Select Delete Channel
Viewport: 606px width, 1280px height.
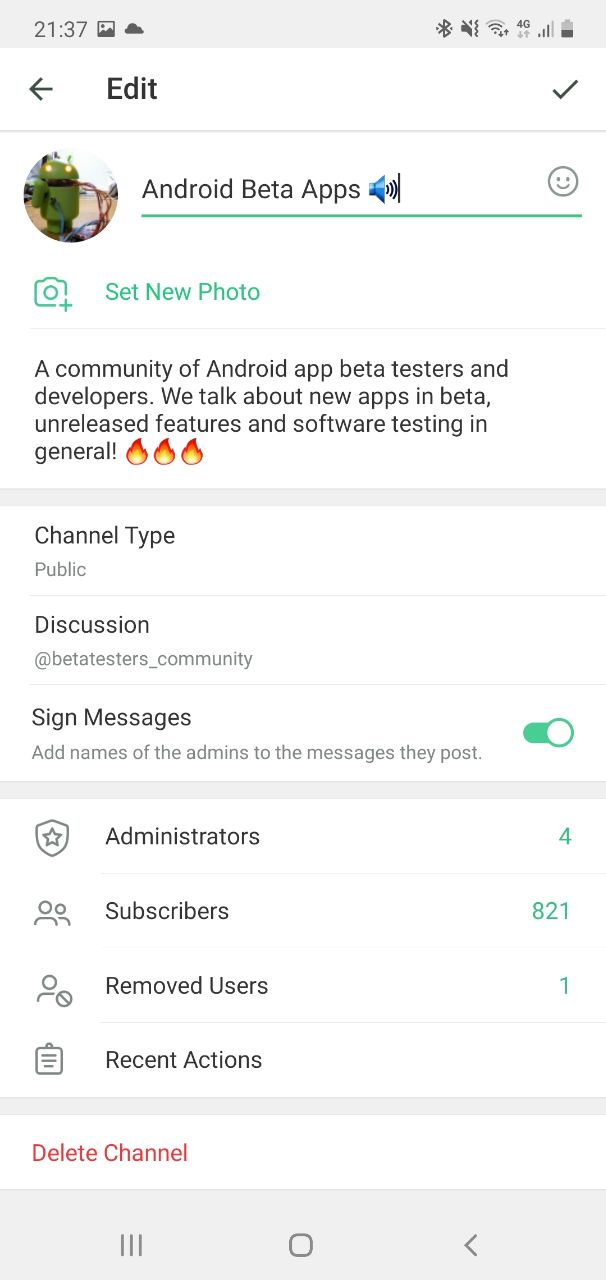click(110, 1153)
